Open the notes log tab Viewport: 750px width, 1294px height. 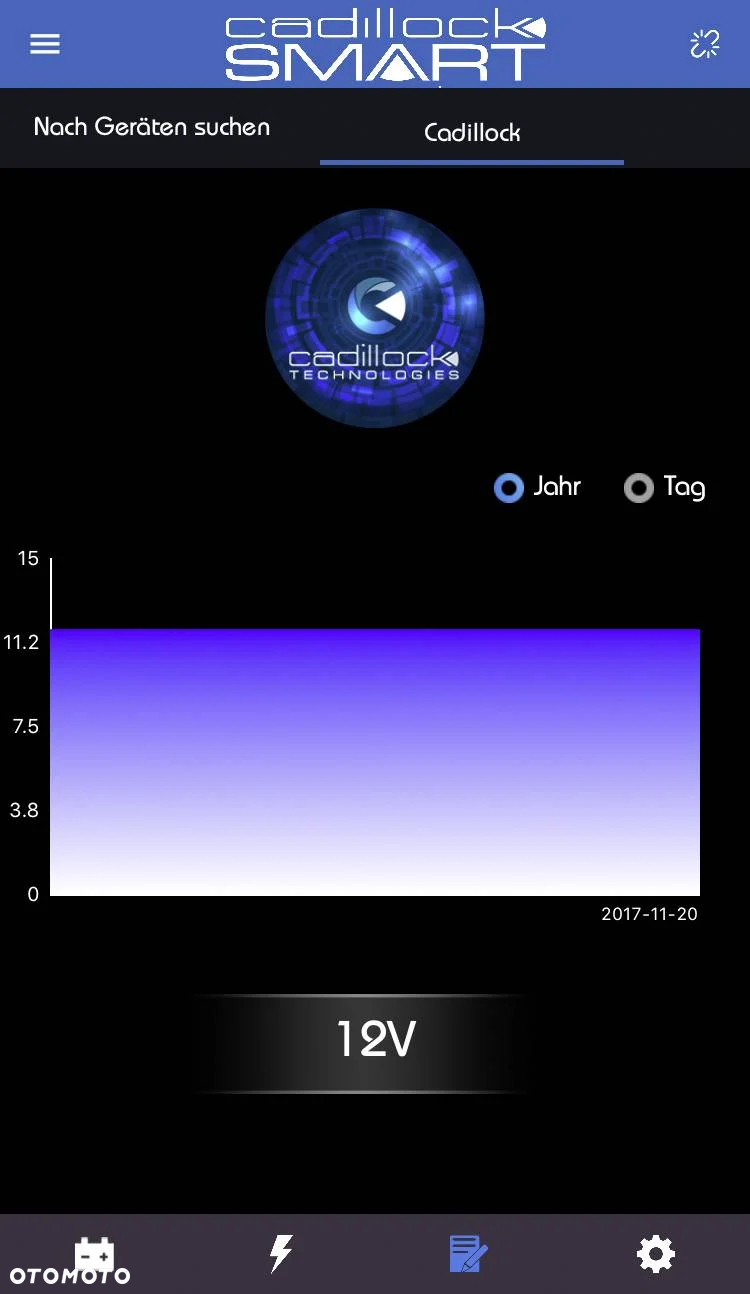pyautogui.click(x=467, y=1253)
